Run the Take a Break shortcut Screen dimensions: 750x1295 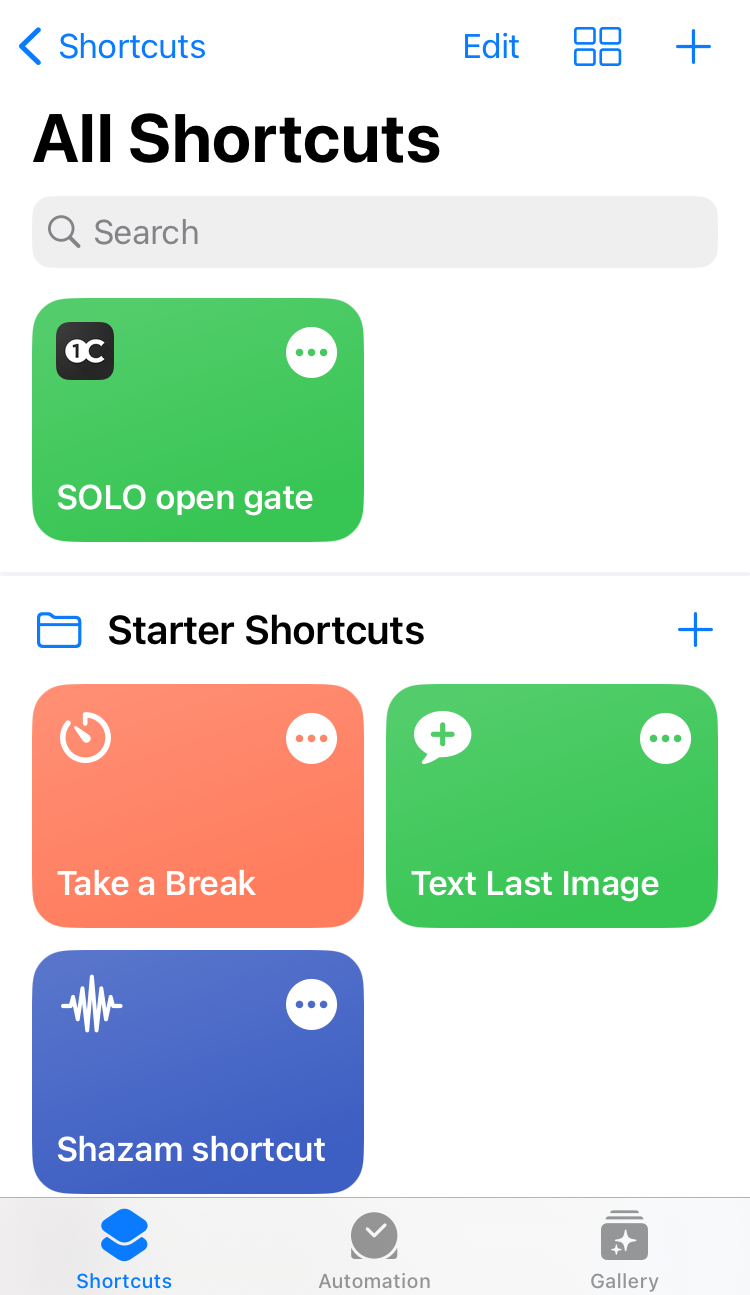tap(198, 806)
